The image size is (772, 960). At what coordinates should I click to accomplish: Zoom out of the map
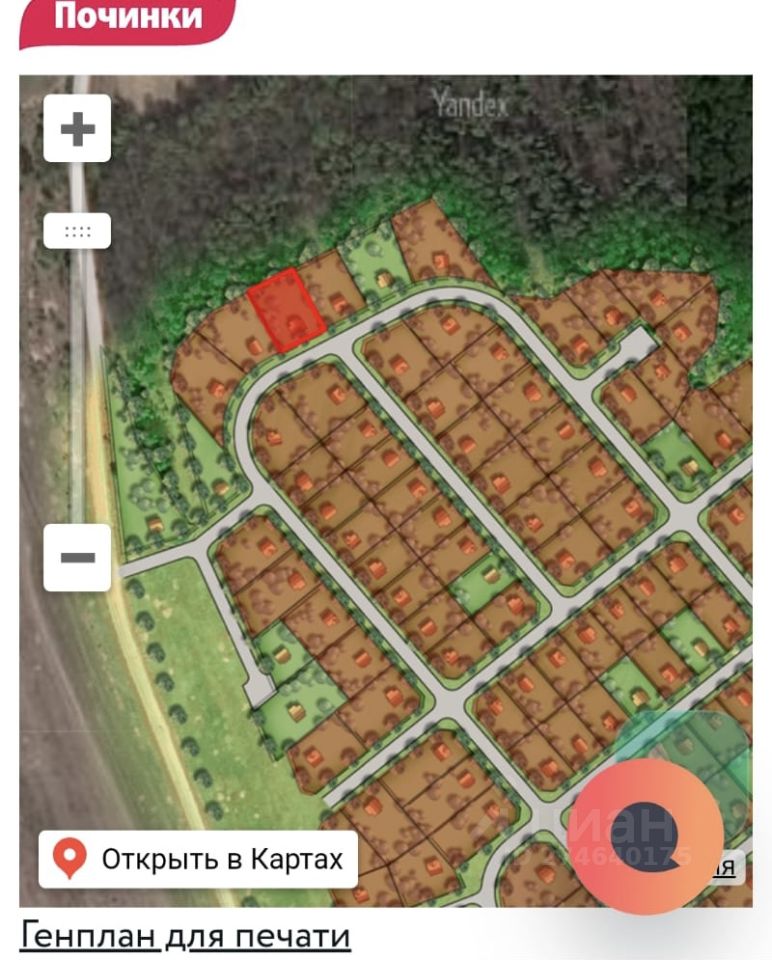click(x=77, y=557)
